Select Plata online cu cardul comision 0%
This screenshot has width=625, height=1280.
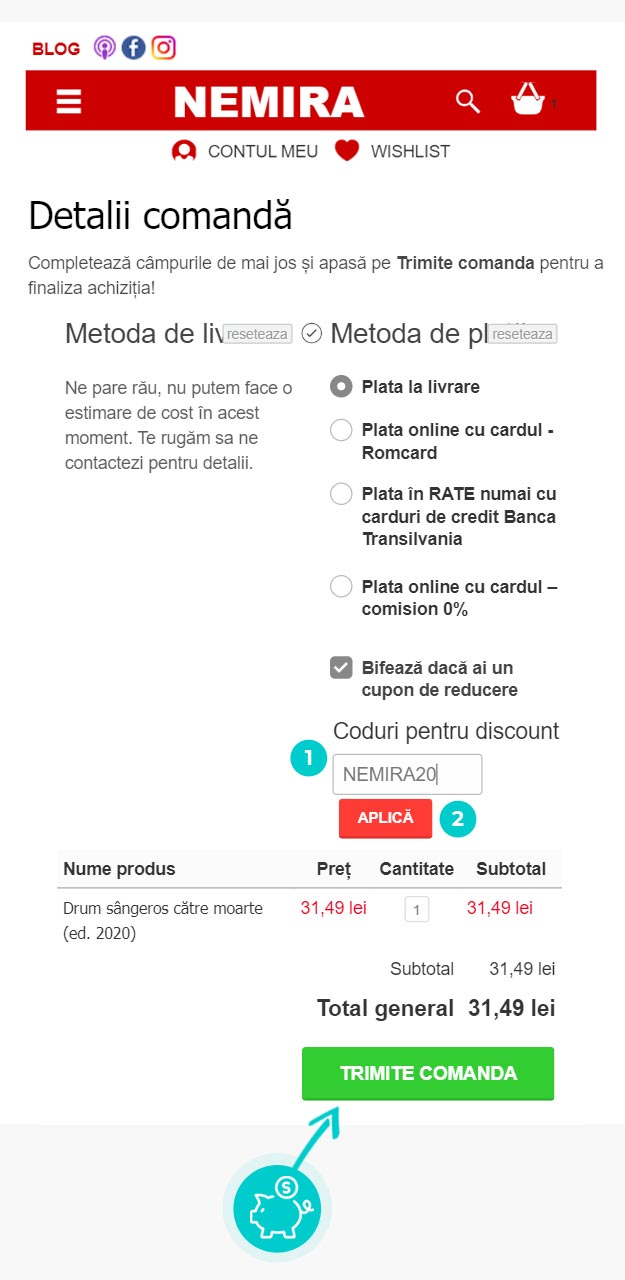coord(341,586)
